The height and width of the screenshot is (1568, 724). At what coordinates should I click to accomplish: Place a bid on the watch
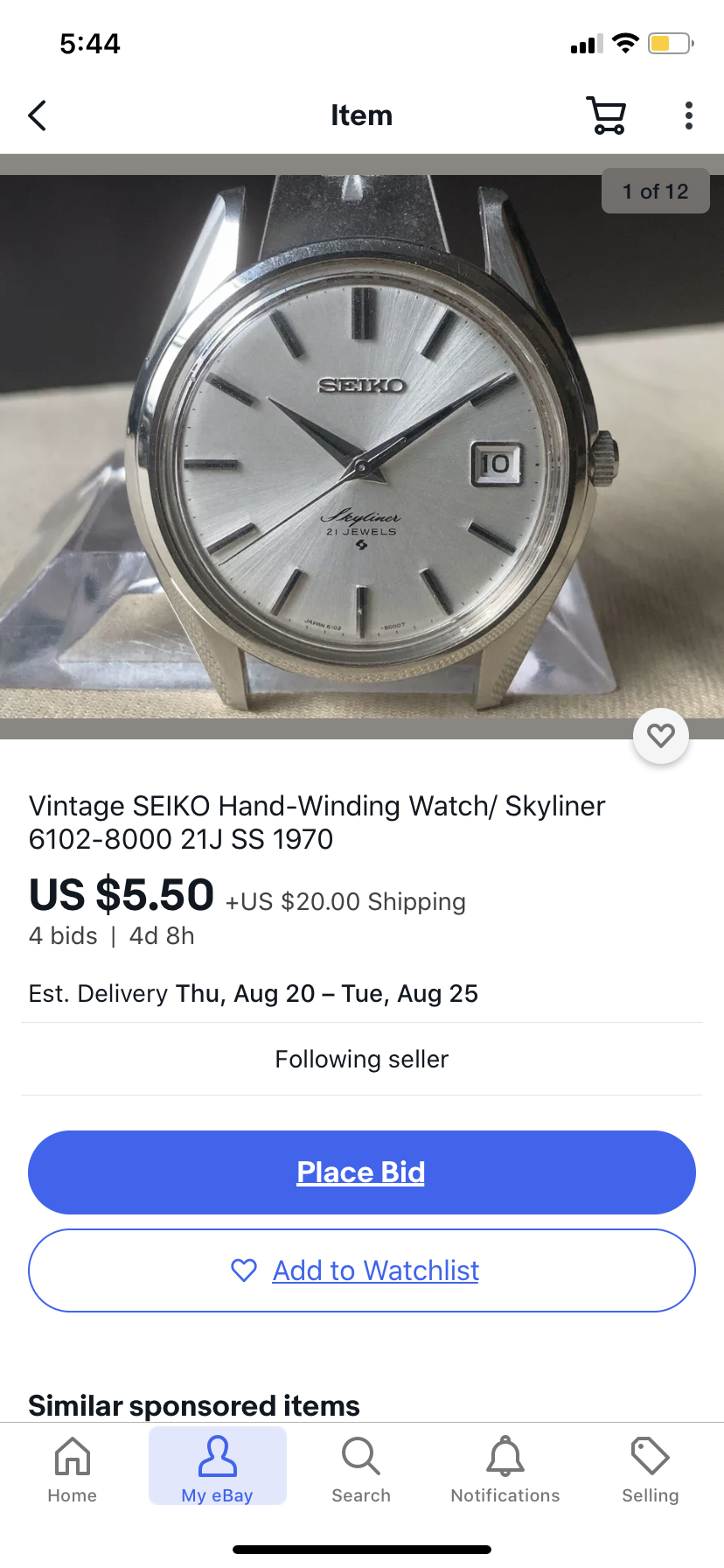[x=362, y=1172]
